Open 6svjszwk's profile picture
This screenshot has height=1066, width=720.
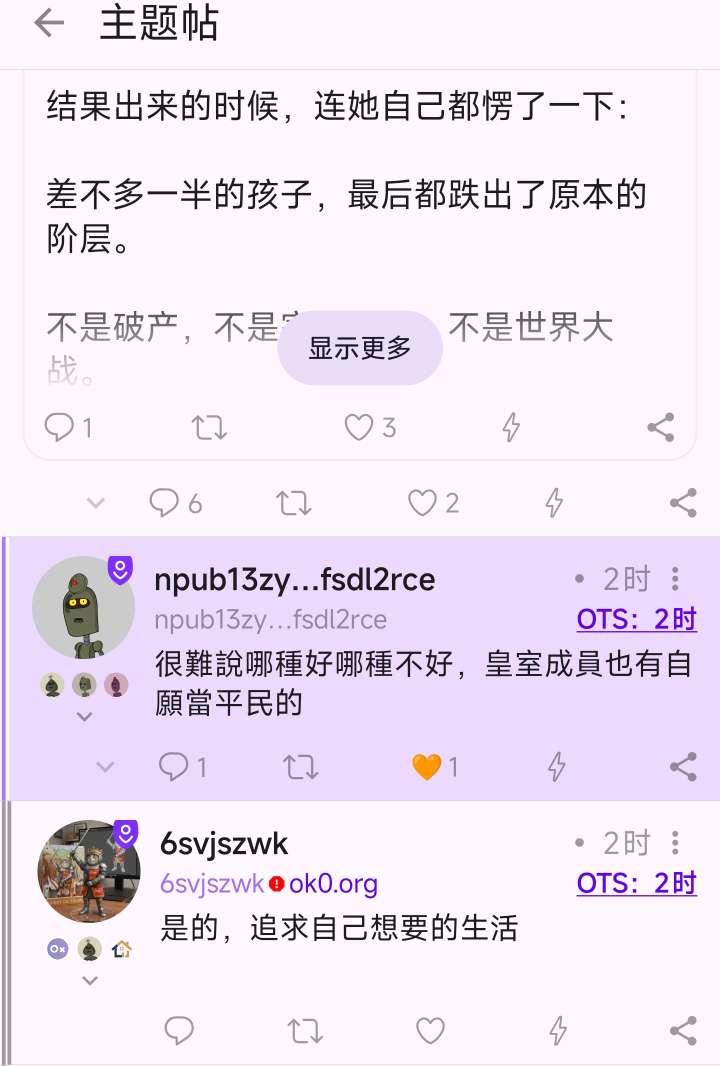(89, 872)
